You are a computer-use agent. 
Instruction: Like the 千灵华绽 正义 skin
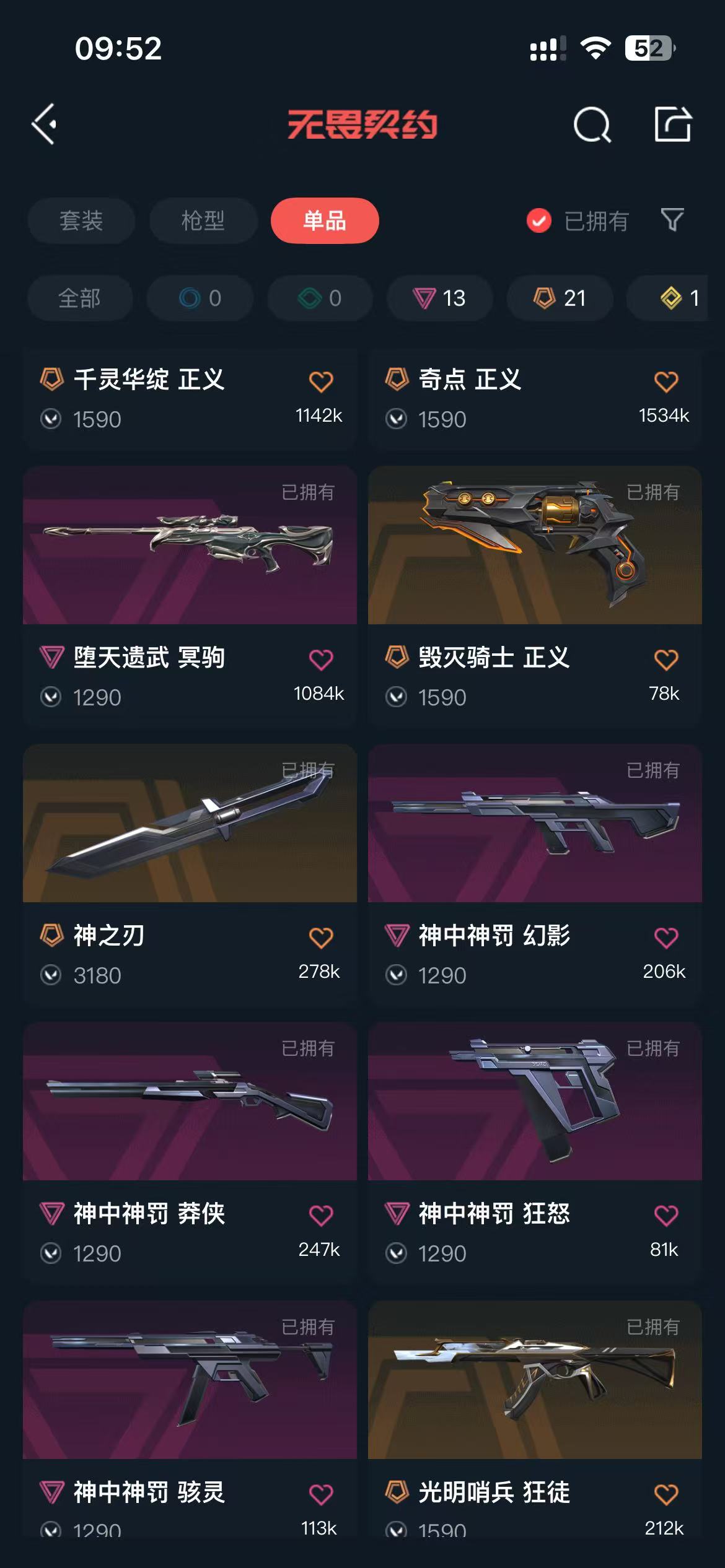321,381
